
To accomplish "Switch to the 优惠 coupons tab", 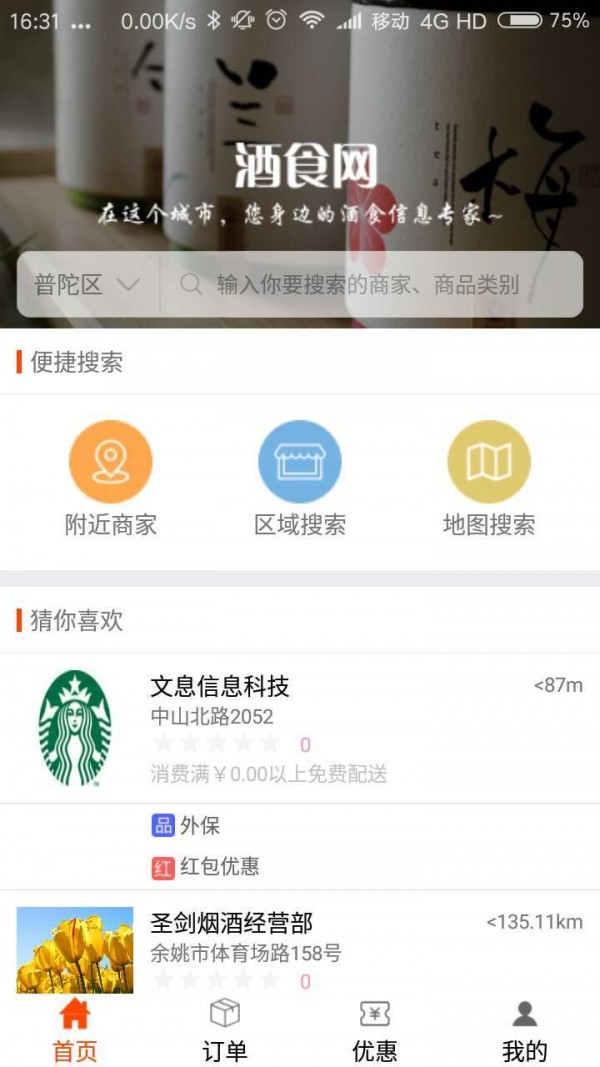I will pos(375,1030).
